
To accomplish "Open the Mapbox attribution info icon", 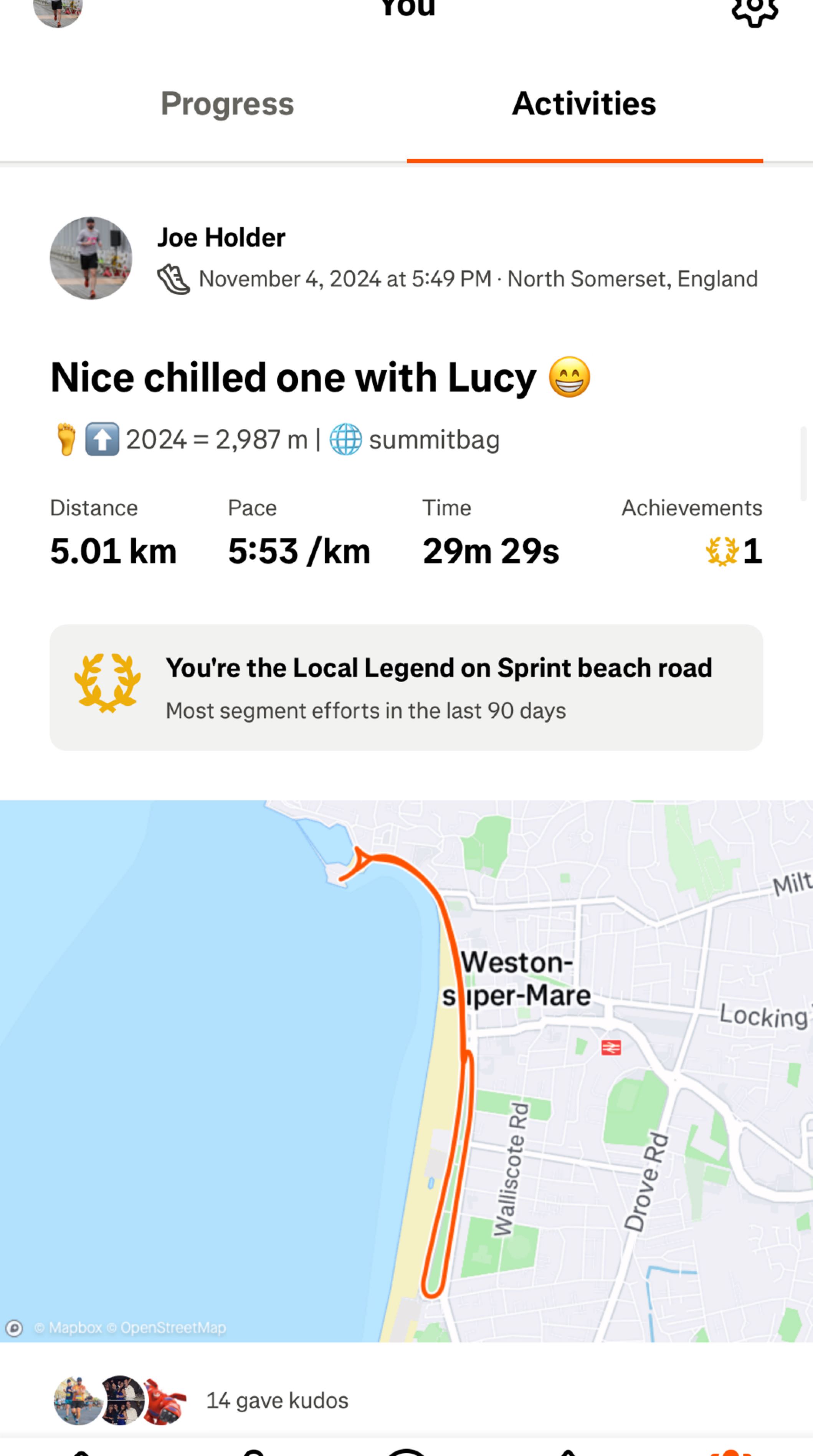I will pyautogui.click(x=14, y=1328).
